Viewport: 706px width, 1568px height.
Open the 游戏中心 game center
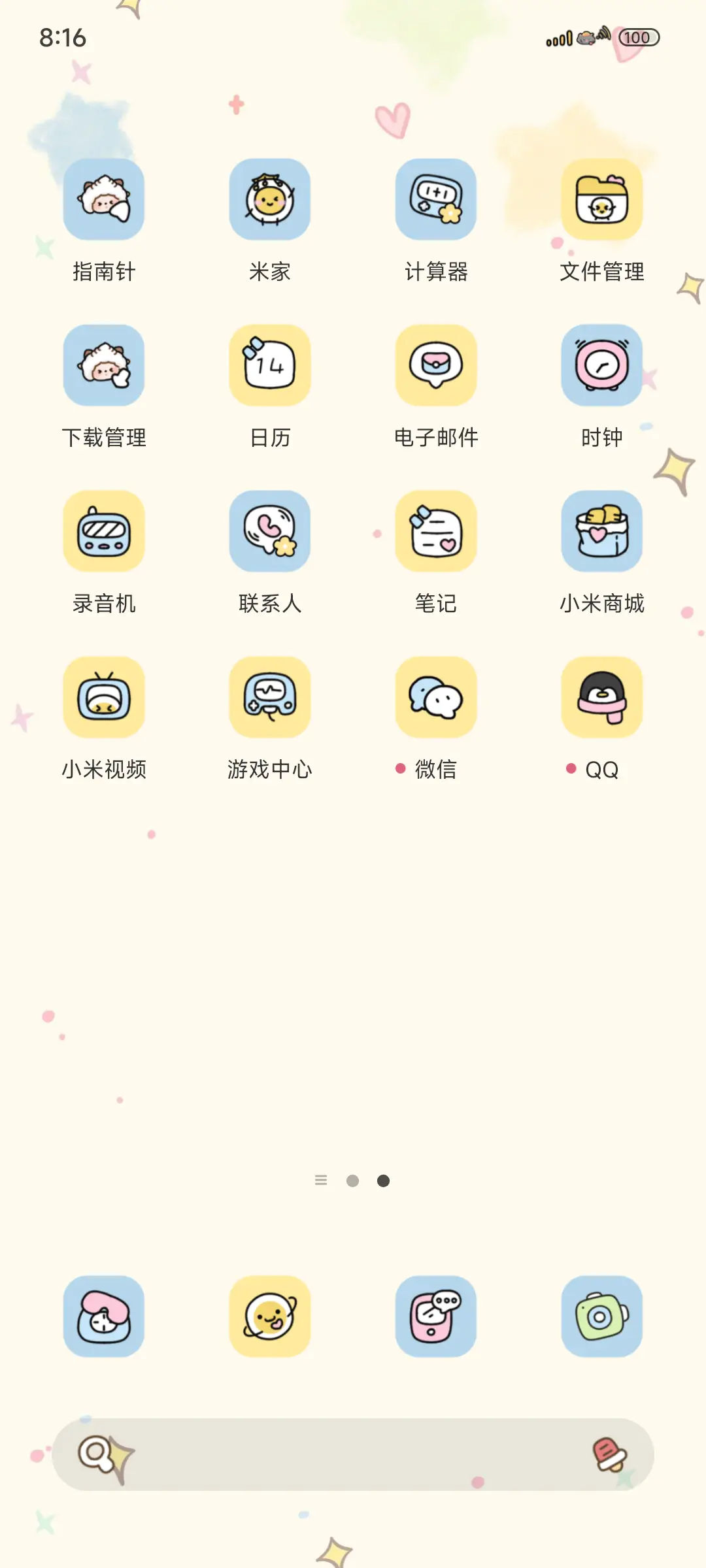(x=270, y=698)
